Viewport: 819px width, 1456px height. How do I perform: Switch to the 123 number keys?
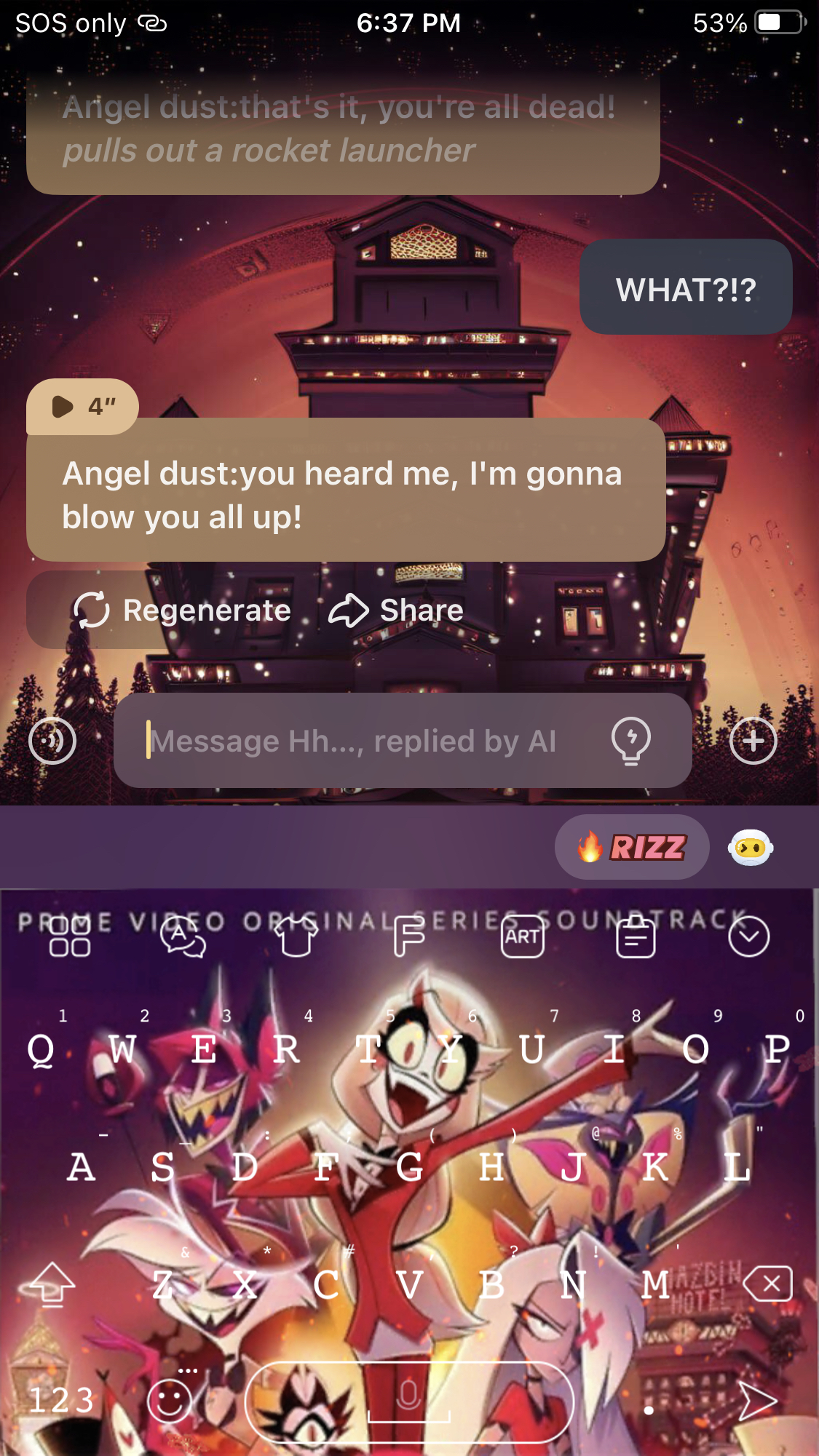pos(62,1401)
